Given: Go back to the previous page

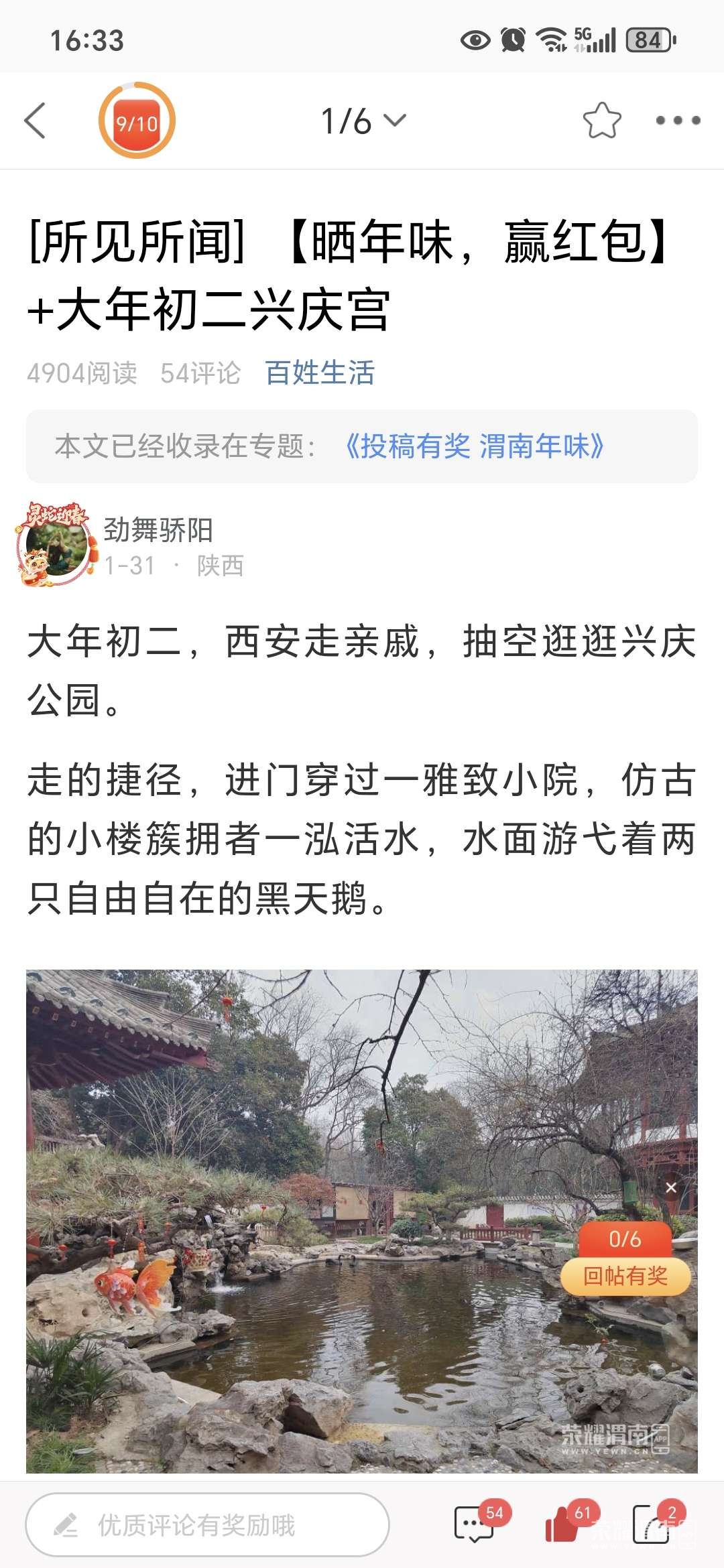Looking at the screenshot, I should pyautogui.click(x=35, y=121).
